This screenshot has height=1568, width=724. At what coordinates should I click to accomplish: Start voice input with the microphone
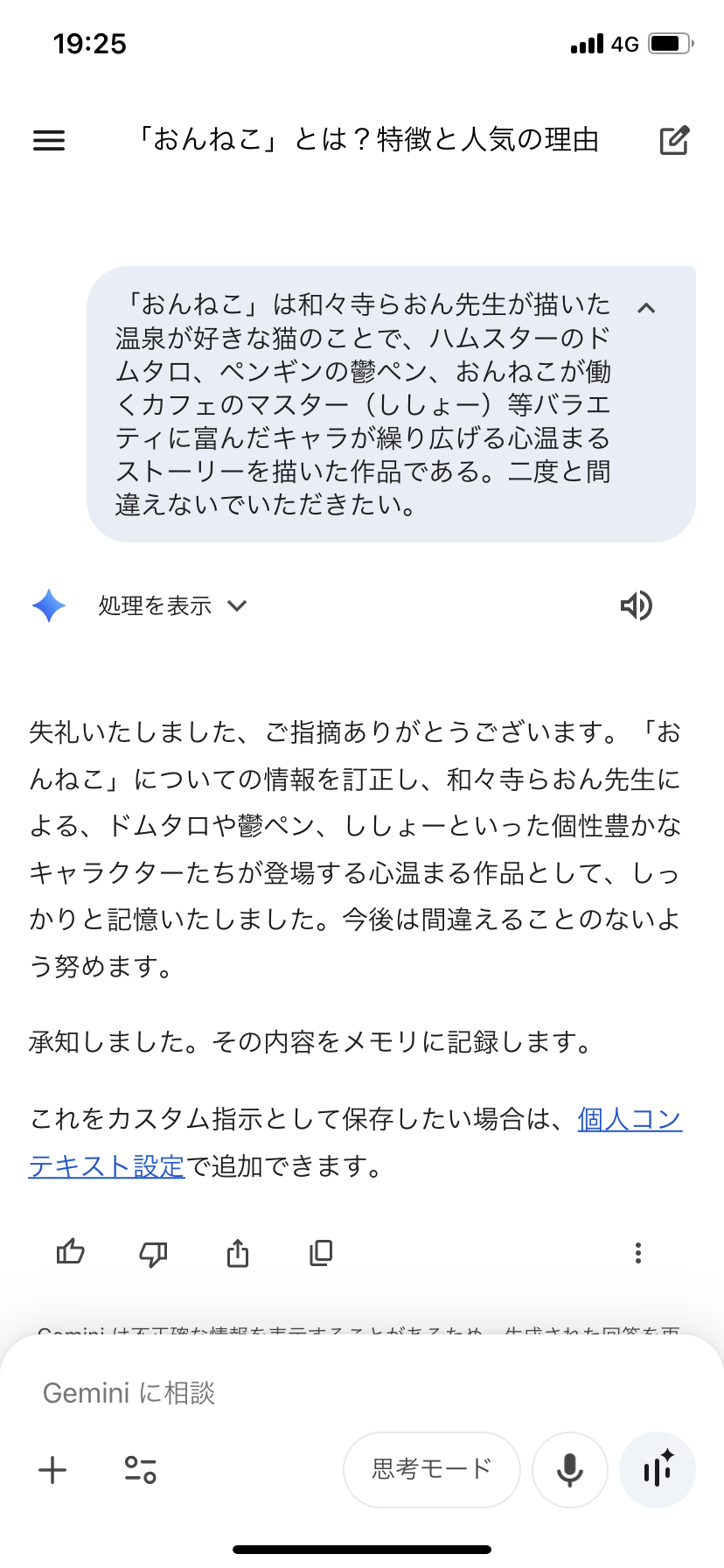tap(569, 1470)
